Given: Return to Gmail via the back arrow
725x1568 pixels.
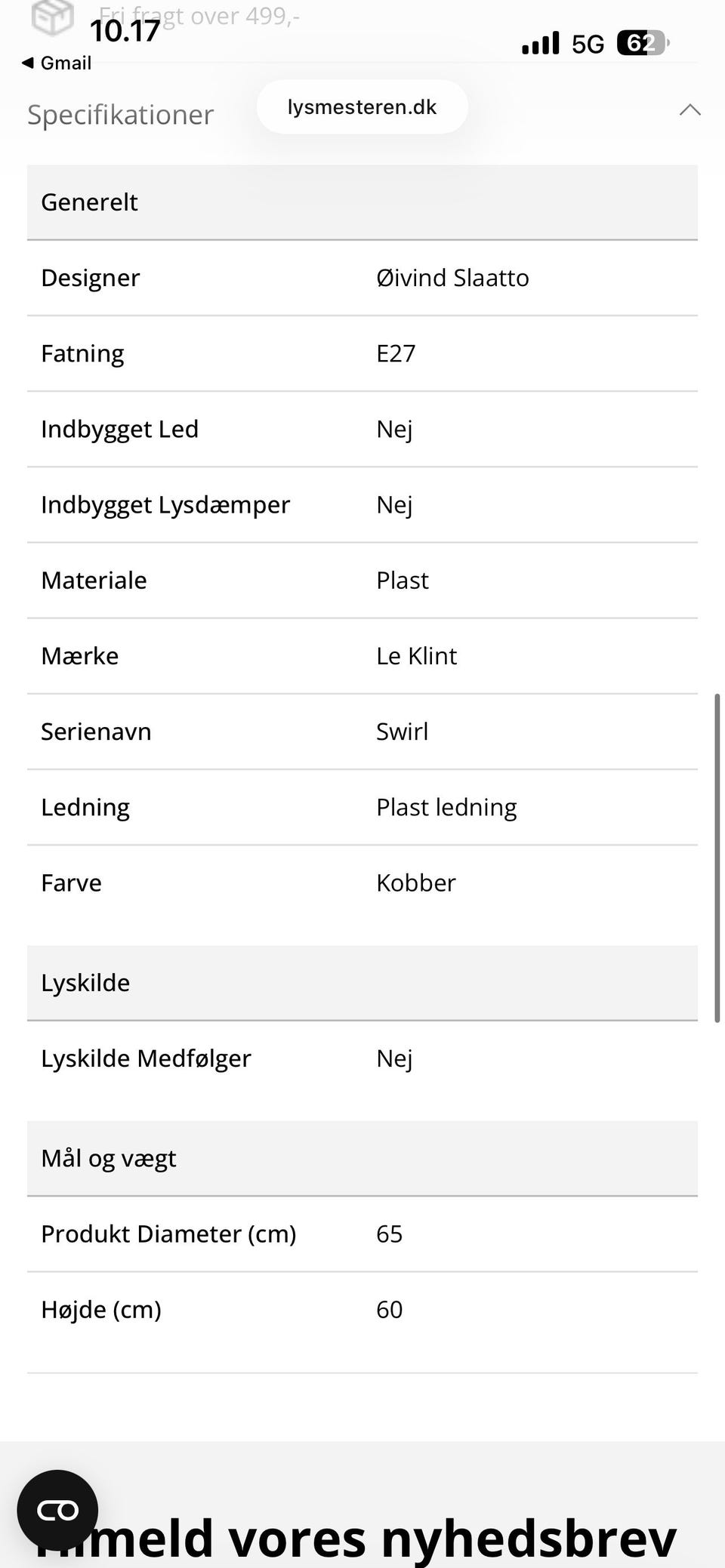Looking at the screenshot, I should tap(57, 63).
